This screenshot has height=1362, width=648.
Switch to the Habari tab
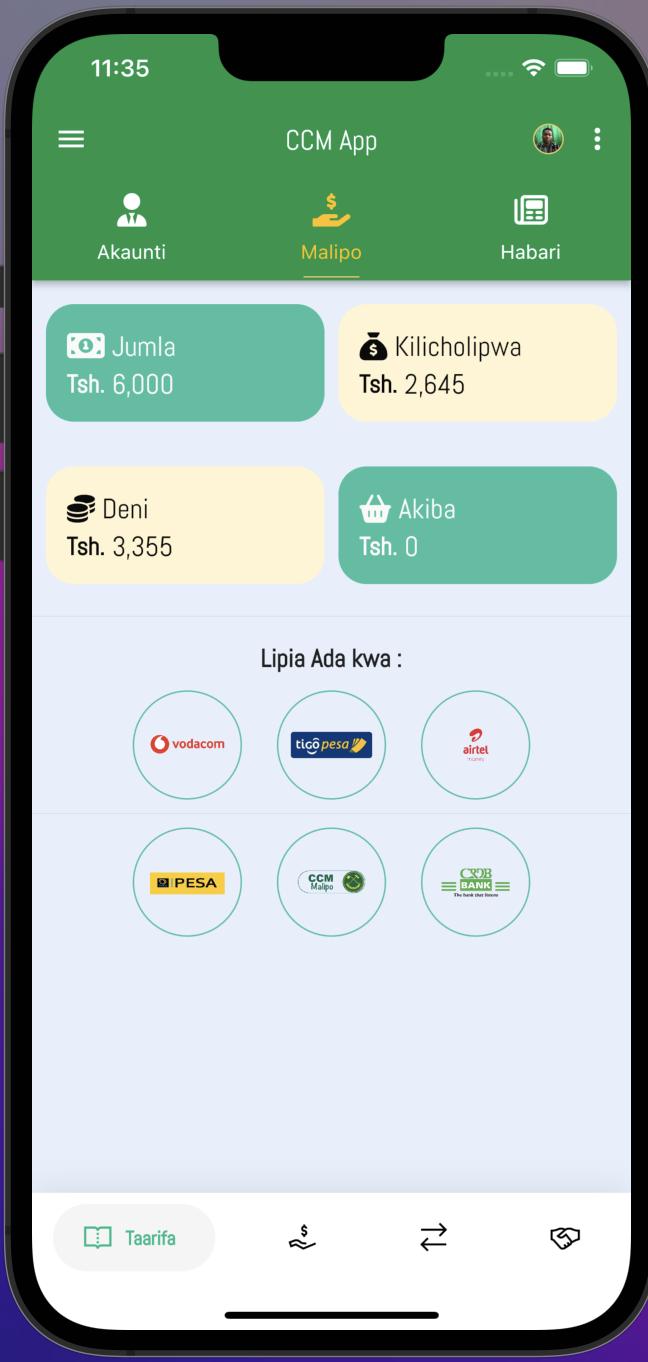531,229
